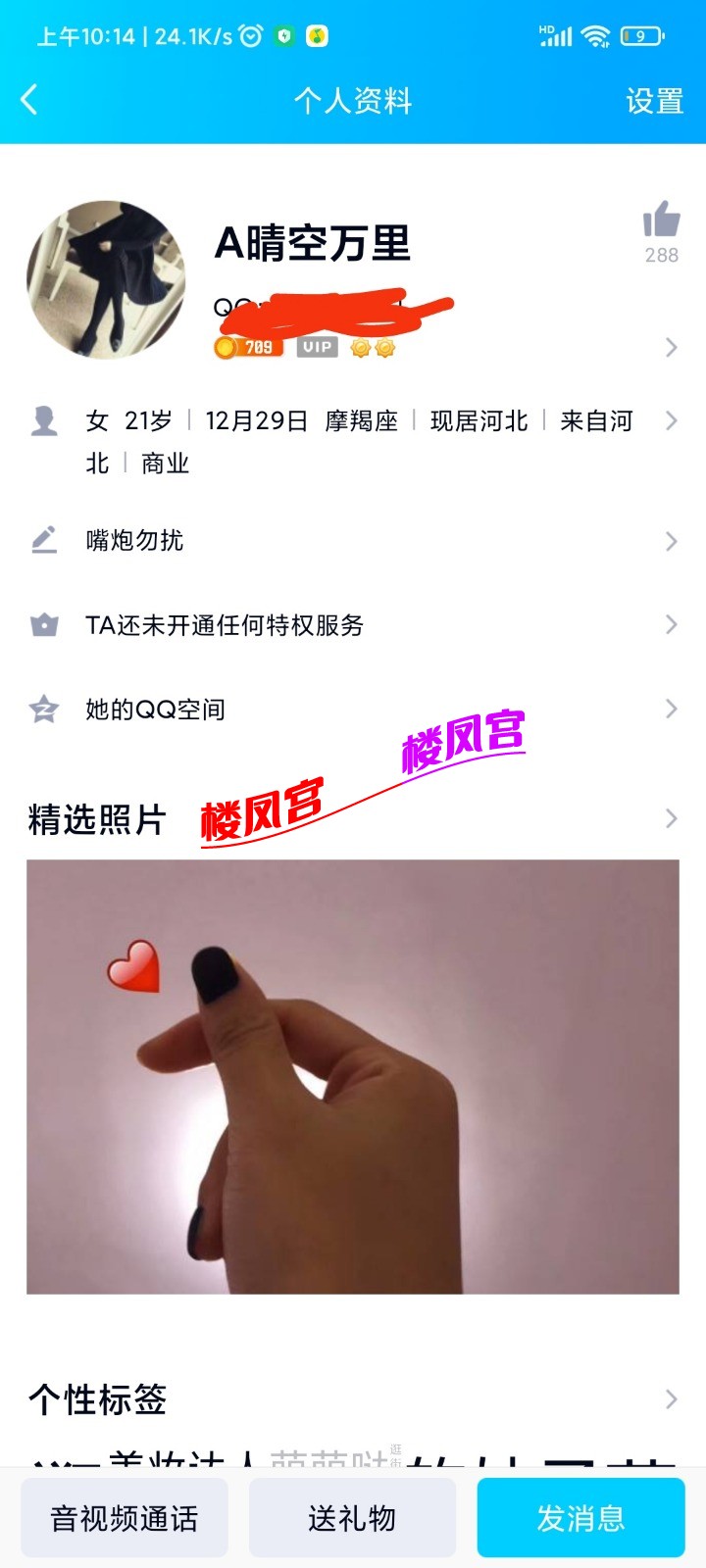View the featured finger-heart photo
The height and width of the screenshot is (1568, 706).
pos(353,1076)
